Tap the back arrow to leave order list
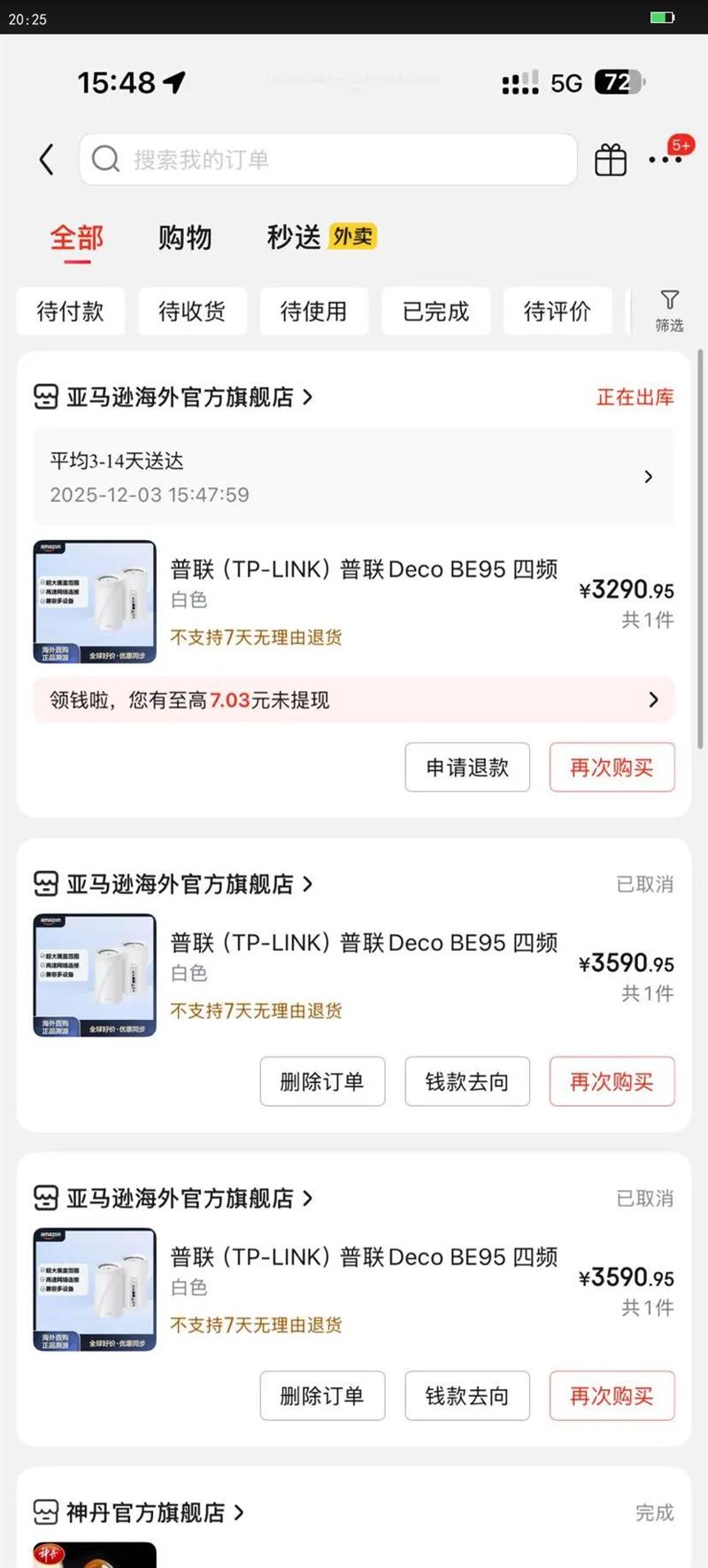The image size is (708, 1568). (46, 159)
